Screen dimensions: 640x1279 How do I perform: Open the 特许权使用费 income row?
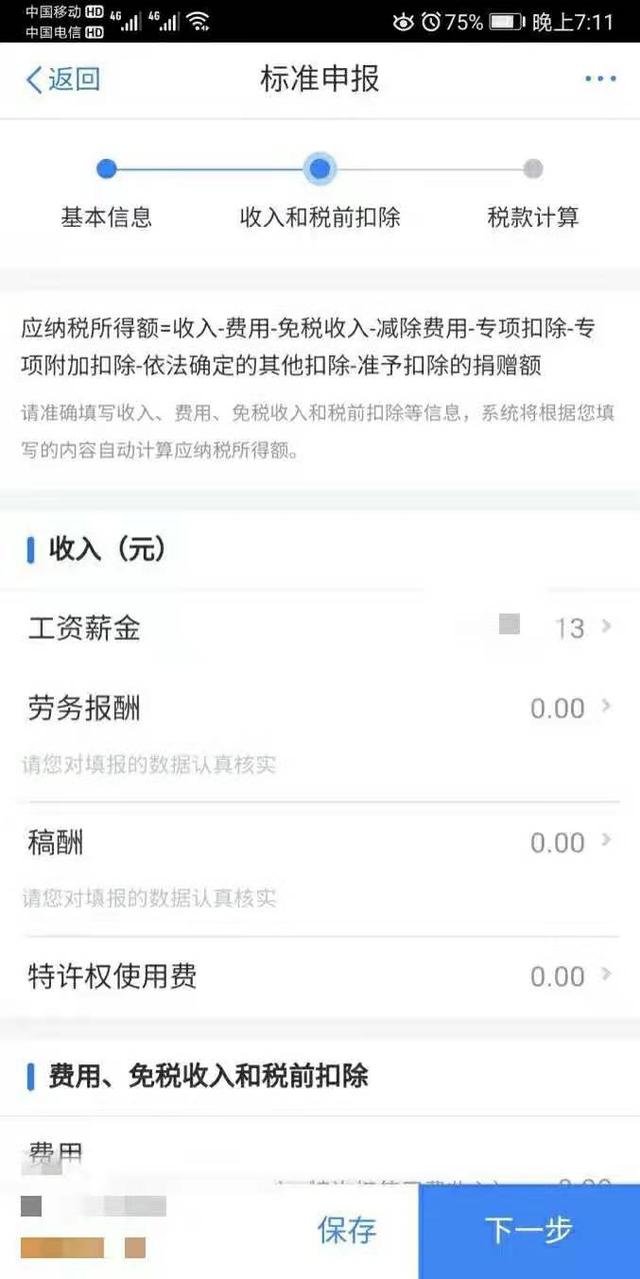click(320, 976)
